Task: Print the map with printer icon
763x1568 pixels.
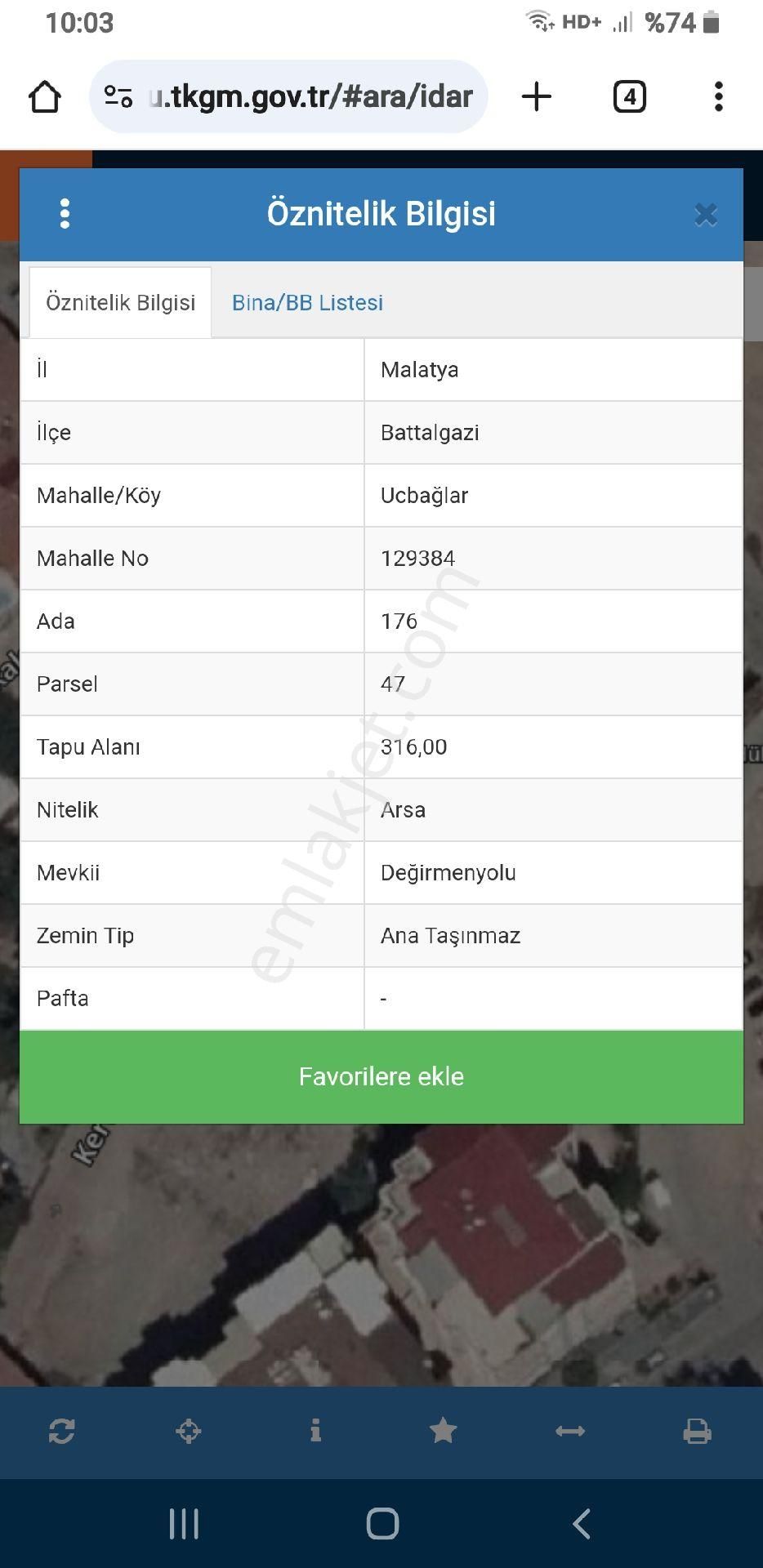Action: coord(697,1431)
